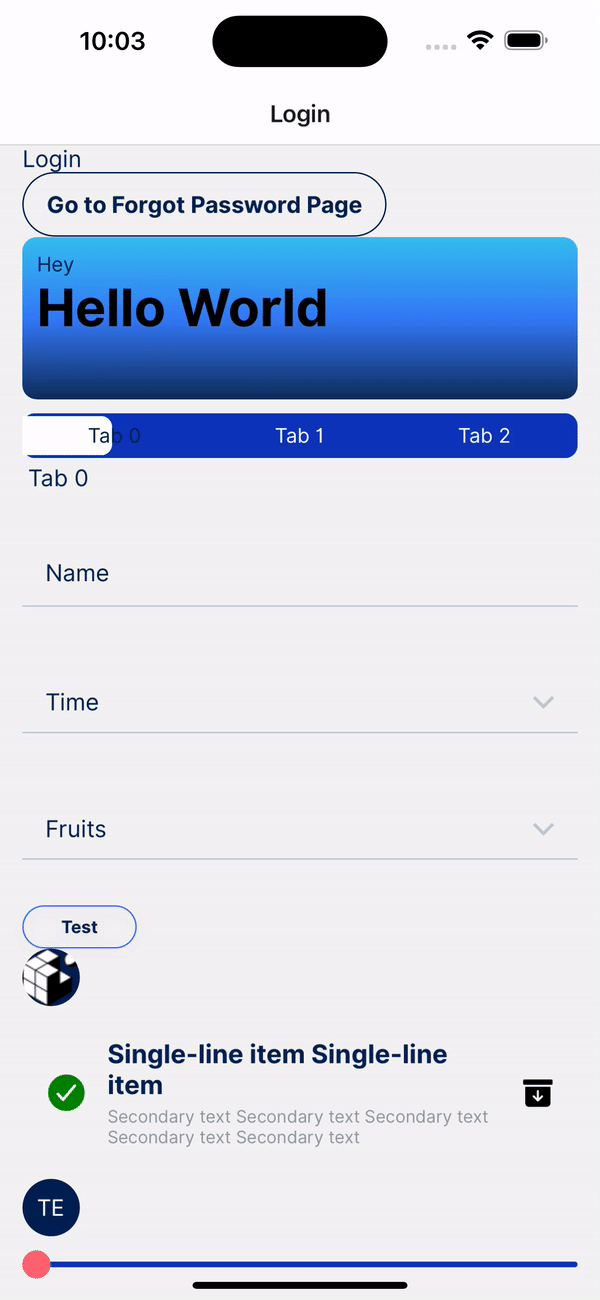Tap the archive icon on Single-line item
This screenshot has height=1300, width=600.
(538, 1093)
